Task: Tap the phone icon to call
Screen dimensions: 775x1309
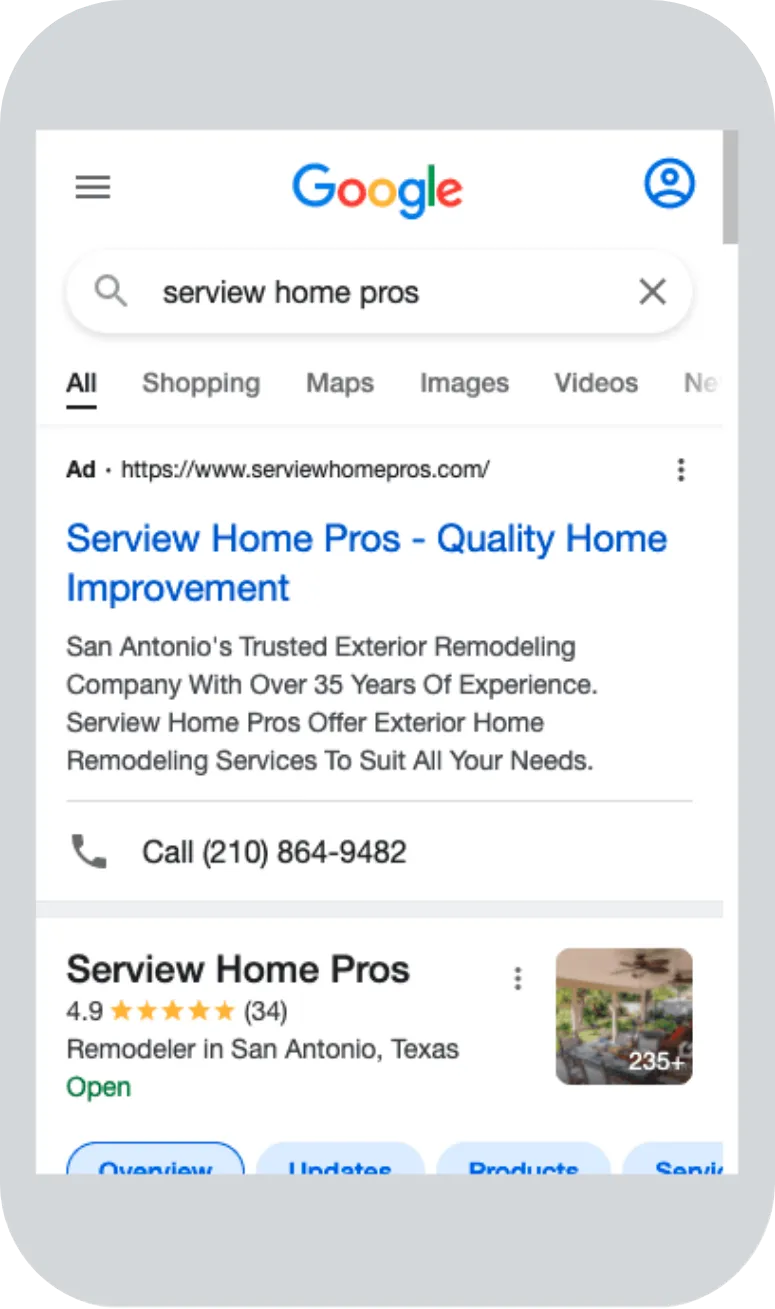Action: [x=88, y=849]
